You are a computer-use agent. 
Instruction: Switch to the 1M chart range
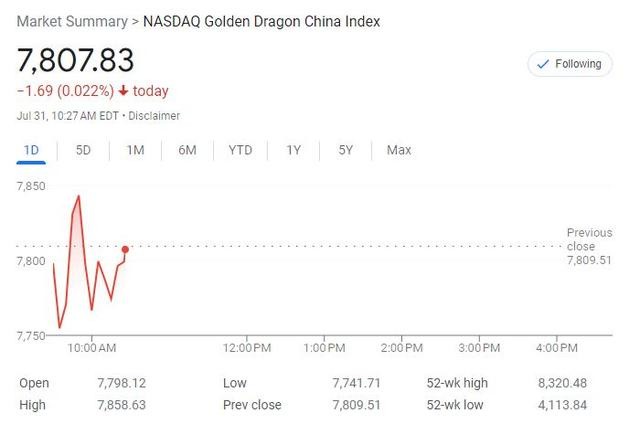(x=135, y=151)
